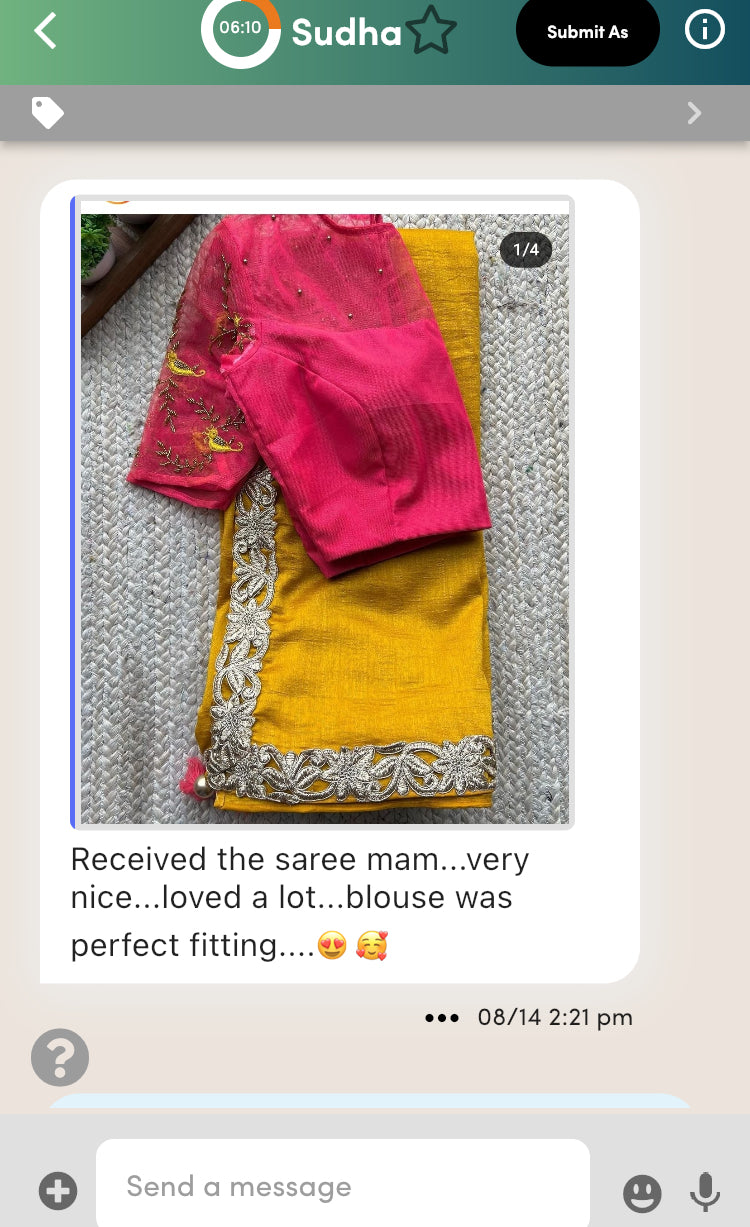The width and height of the screenshot is (750, 1227).
Task: Star Sudha's conversation as favorite
Action: pyautogui.click(x=432, y=31)
